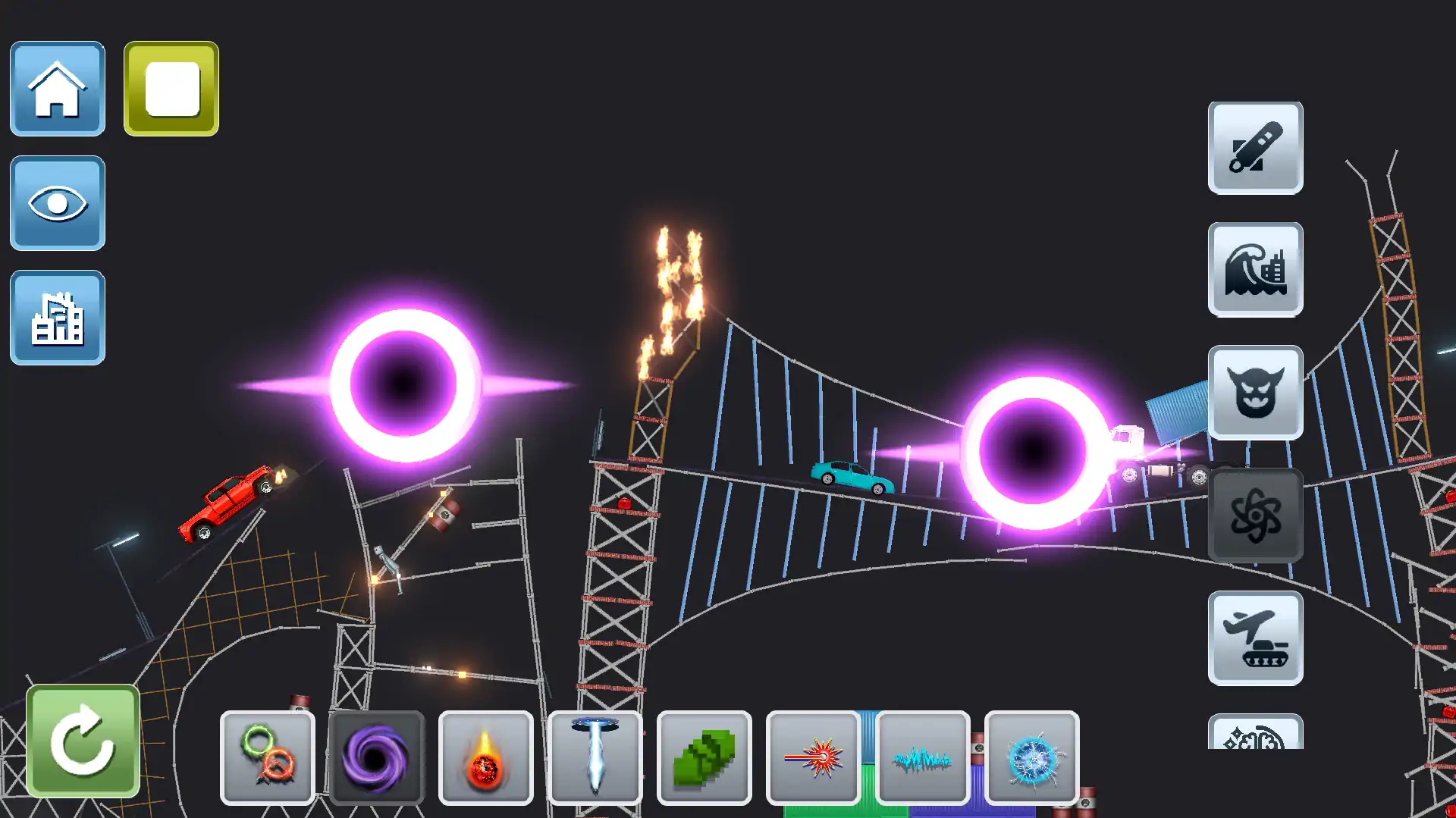Viewport: 1456px width, 818px height.
Task: Choose the sound wave tool
Action: (922, 757)
